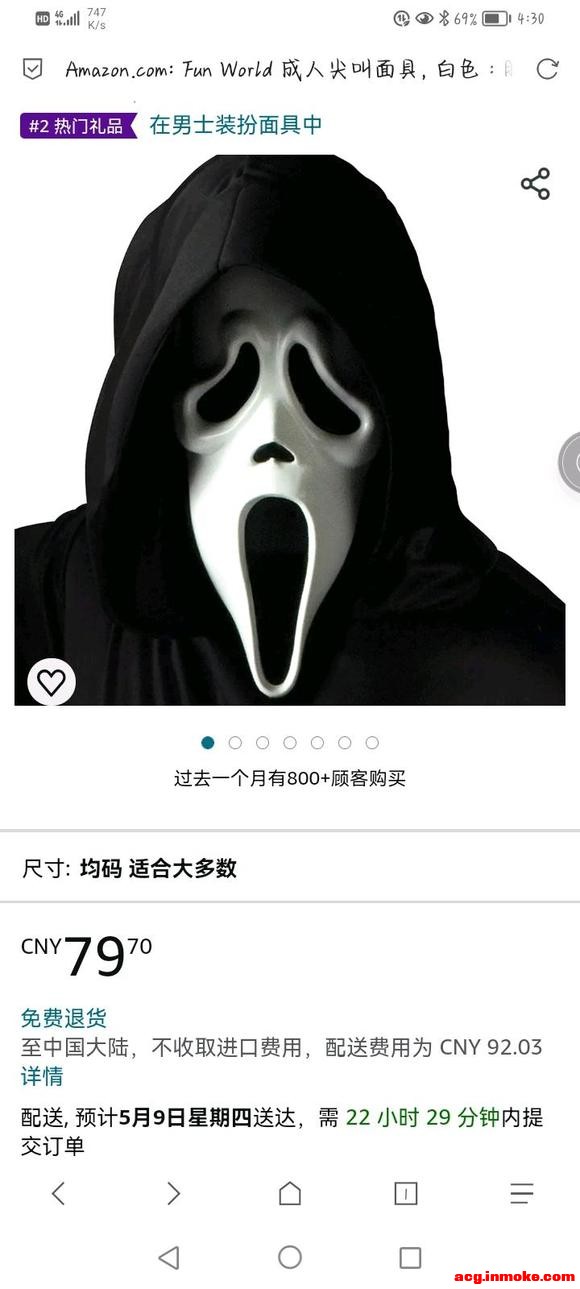580x1289 pixels.
Task: Go forward in the browser toolbar
Action: pos(174,1192)
